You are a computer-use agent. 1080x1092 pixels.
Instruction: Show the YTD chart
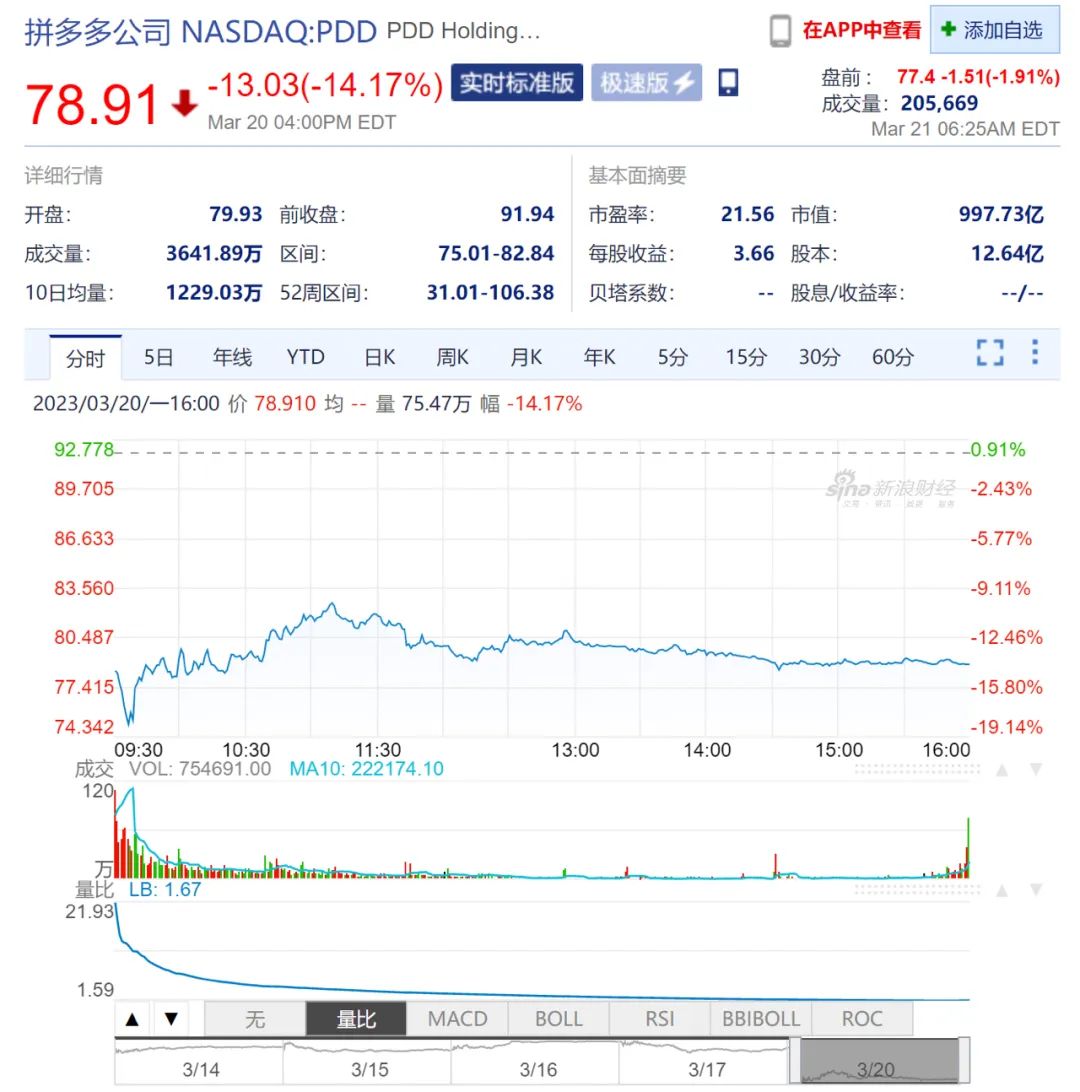click(x=305, y=357)
